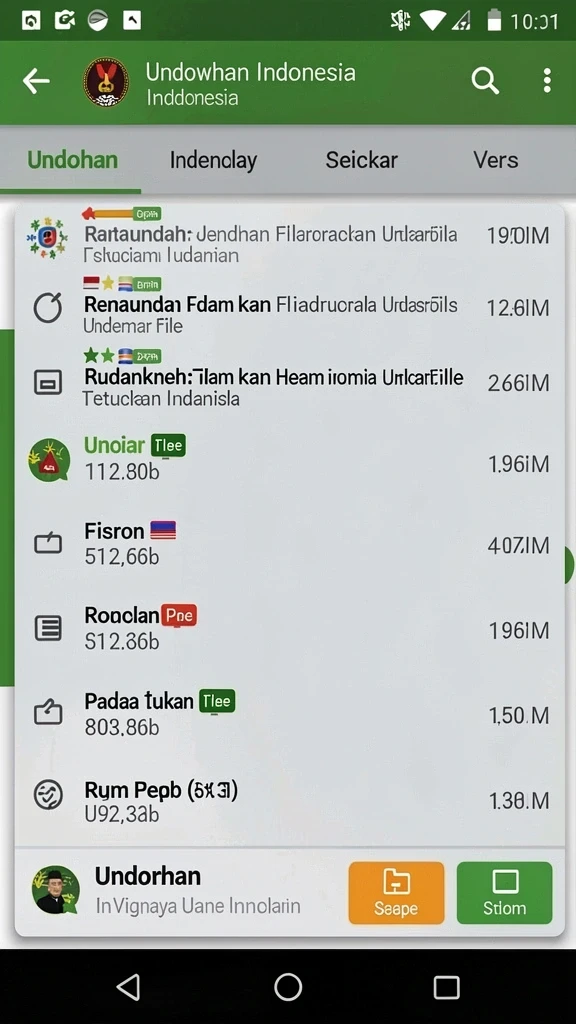Open the Padaa tukan item
576x1024 pixels.
(289, 714)
